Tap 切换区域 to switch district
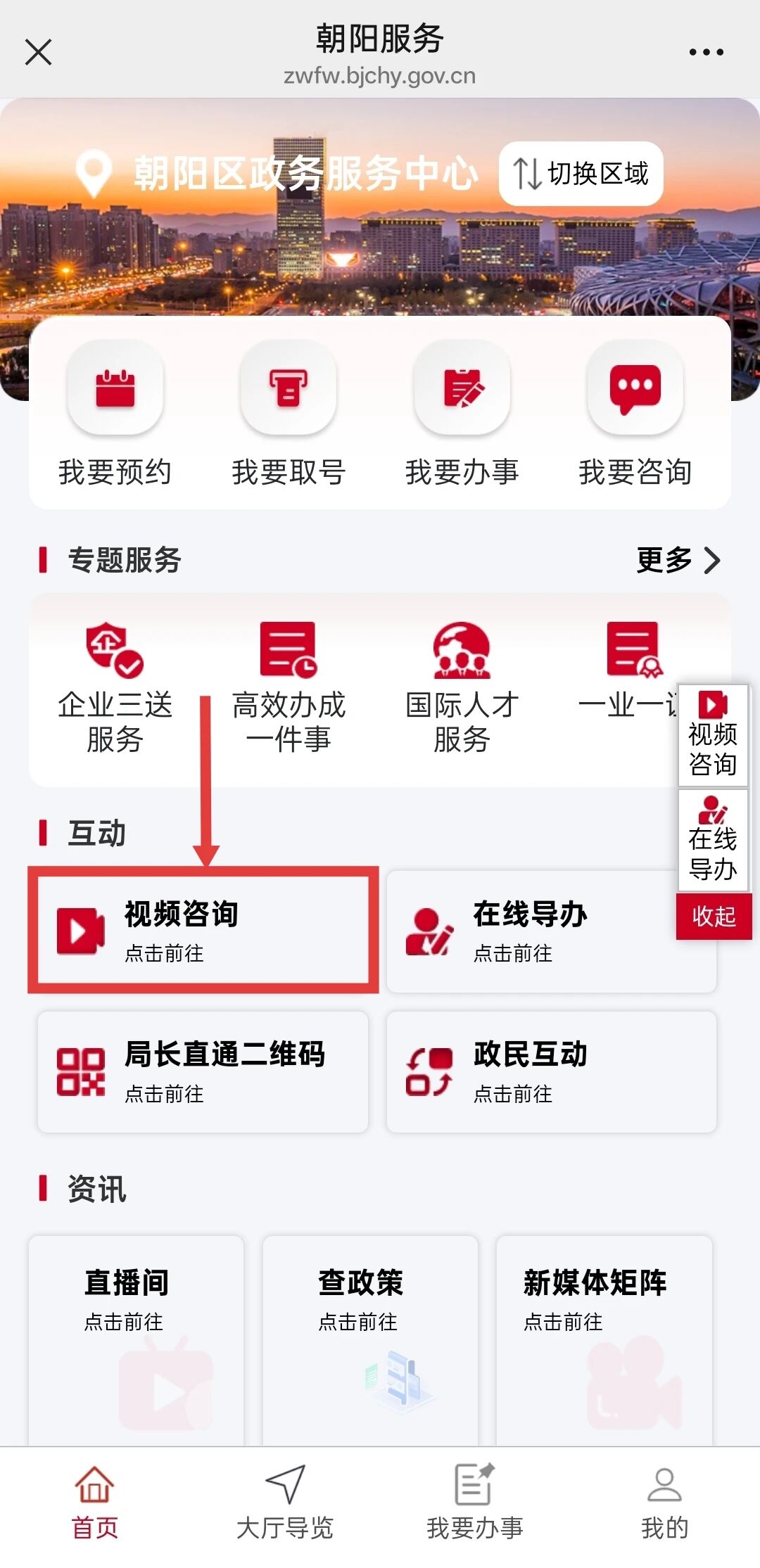 [581, 174]
